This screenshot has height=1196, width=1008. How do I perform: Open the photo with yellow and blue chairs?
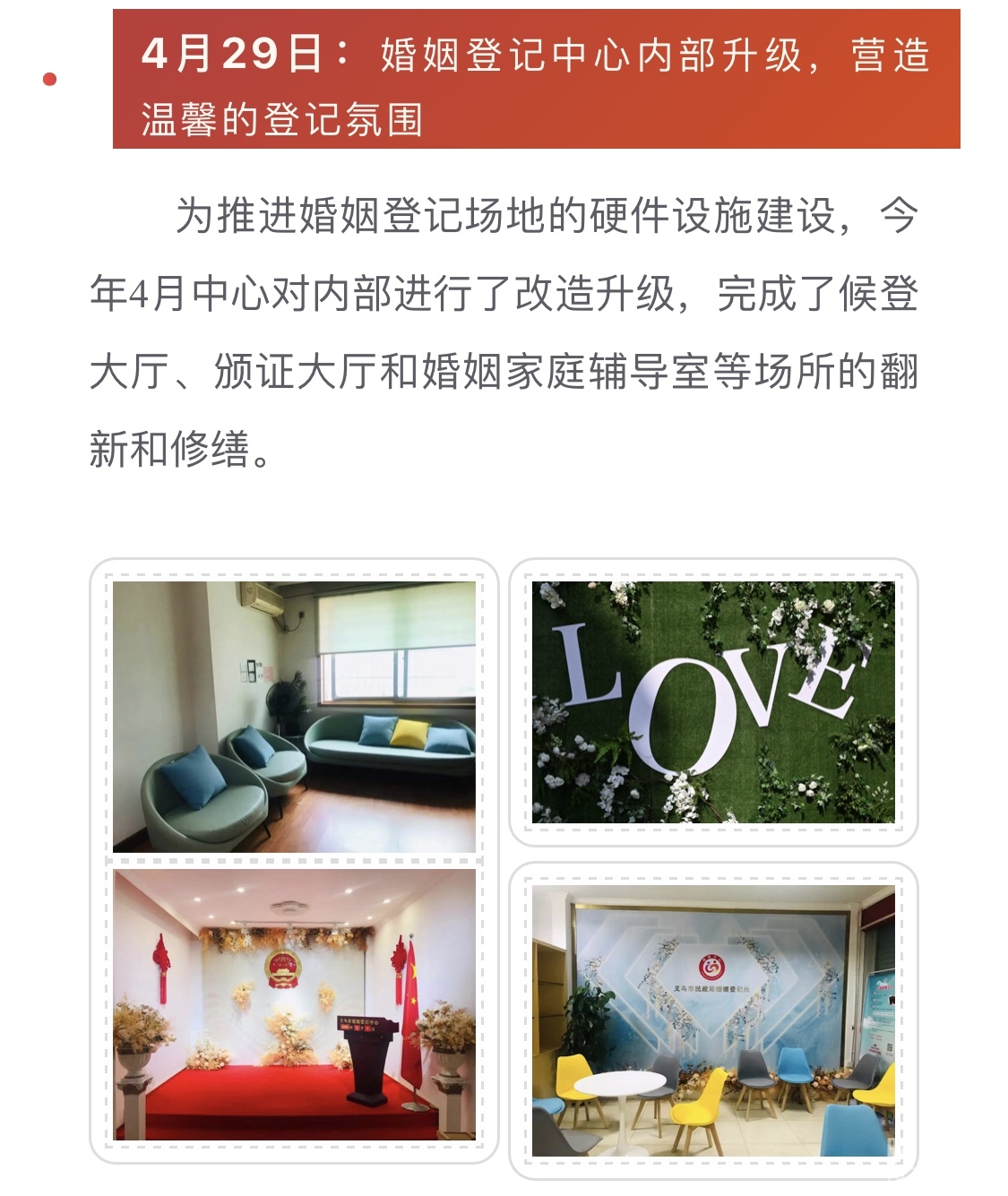coord(713,1020)
